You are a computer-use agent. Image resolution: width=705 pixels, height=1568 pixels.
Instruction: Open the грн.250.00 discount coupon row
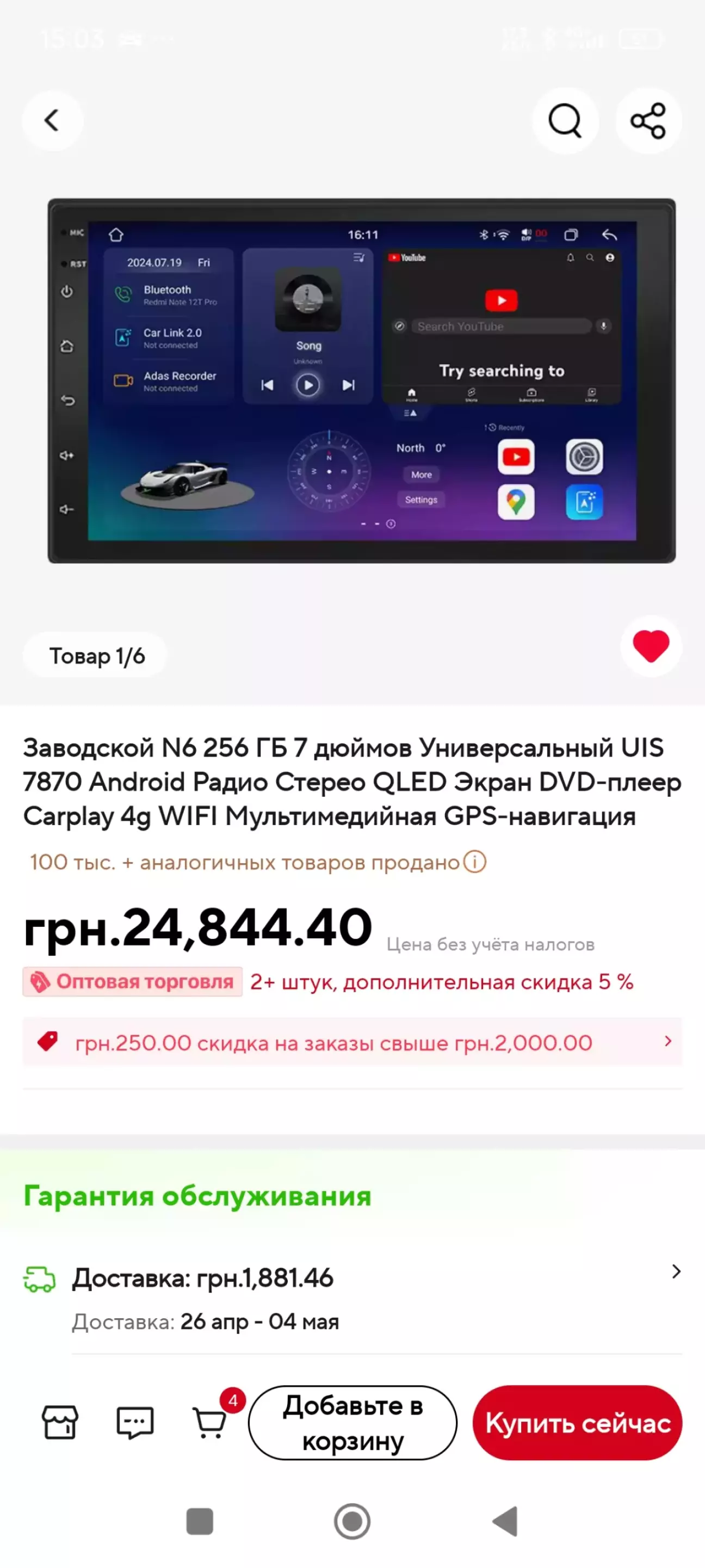click(352, 1042)
